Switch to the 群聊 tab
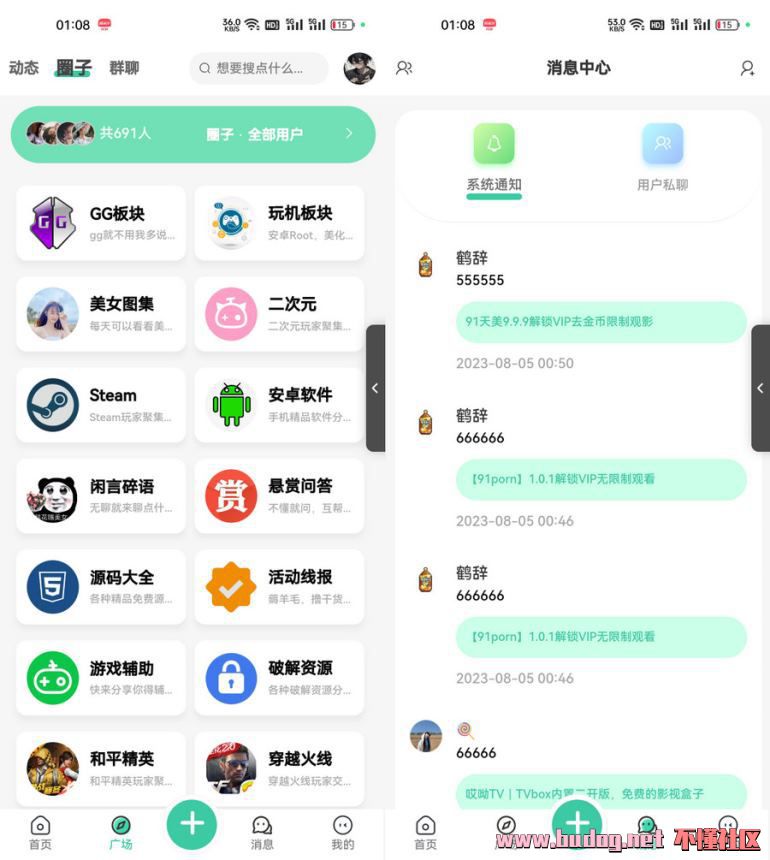 pyautogui.click(x=124, y=68)
